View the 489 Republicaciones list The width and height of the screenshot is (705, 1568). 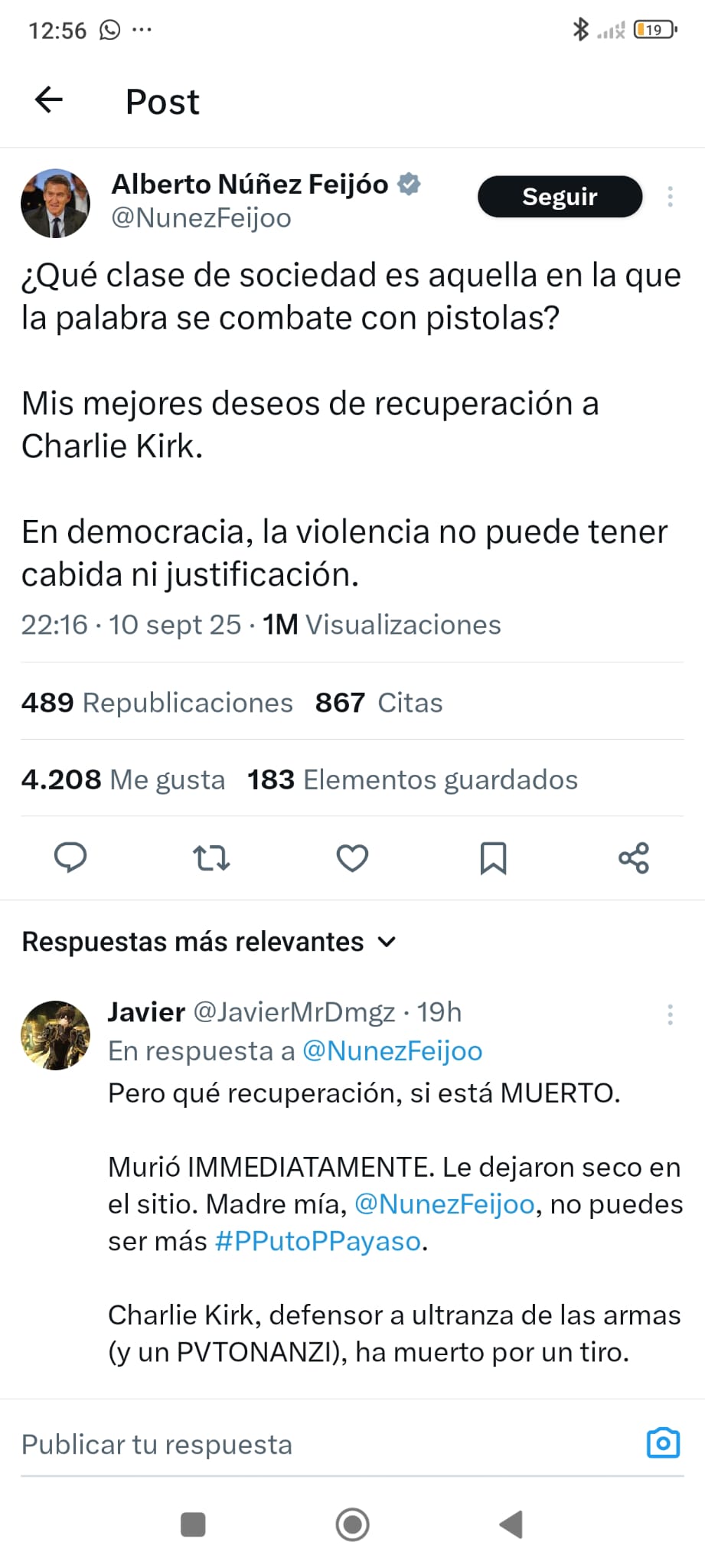click(157, 702)
